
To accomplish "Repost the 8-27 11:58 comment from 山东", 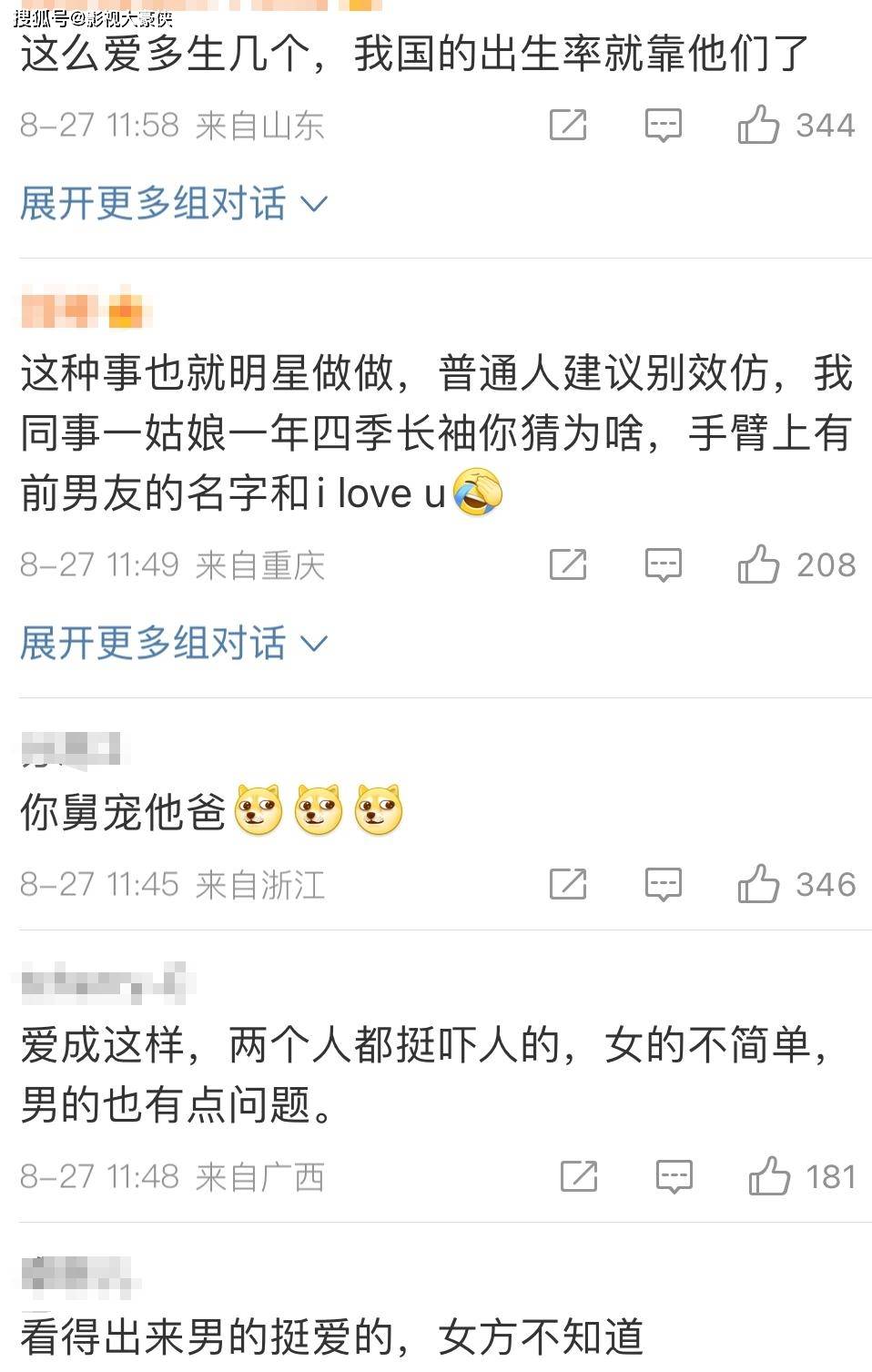I will pyautogui.click(x=568, y=125).
